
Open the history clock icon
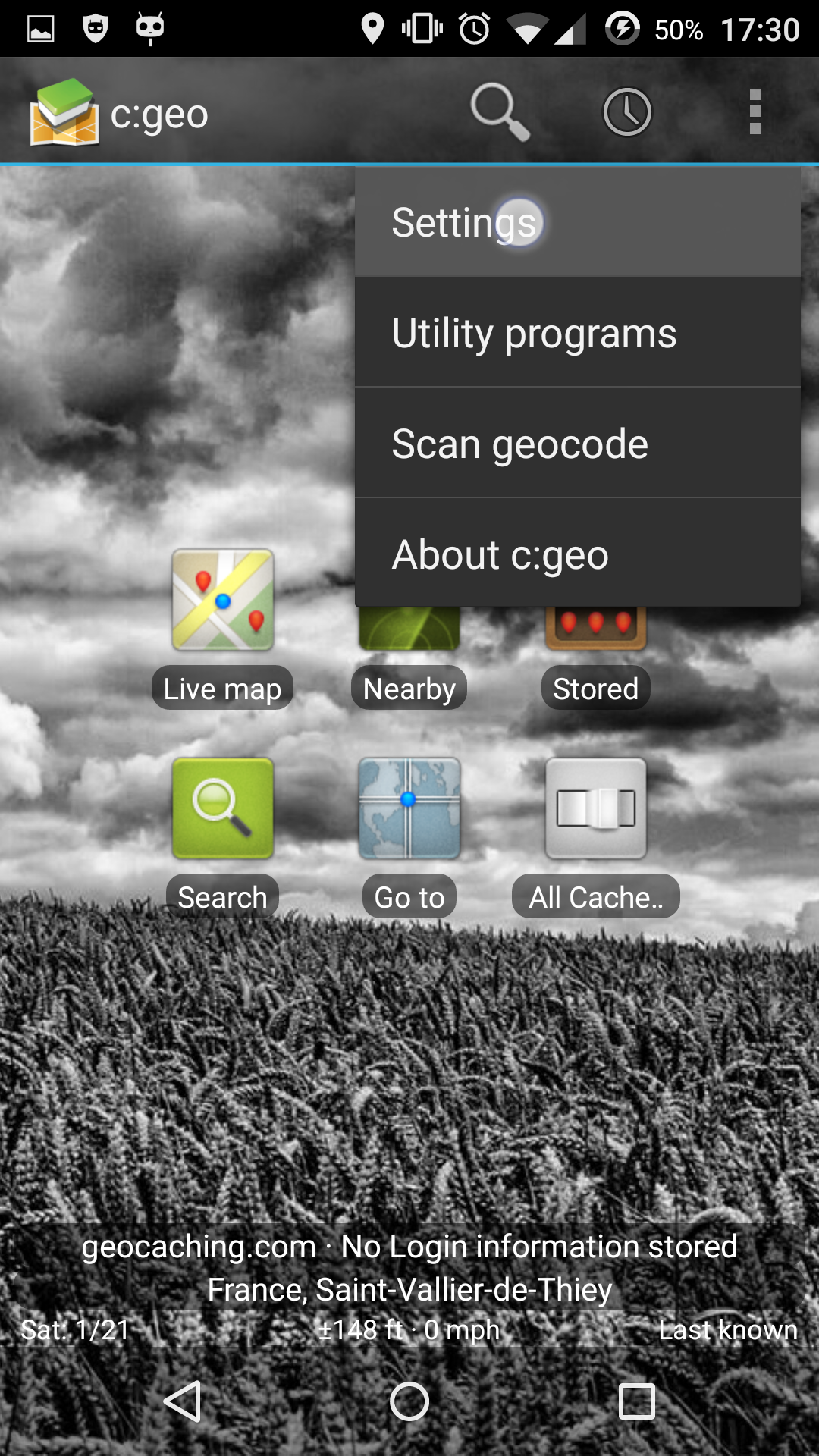click(627, 112)
